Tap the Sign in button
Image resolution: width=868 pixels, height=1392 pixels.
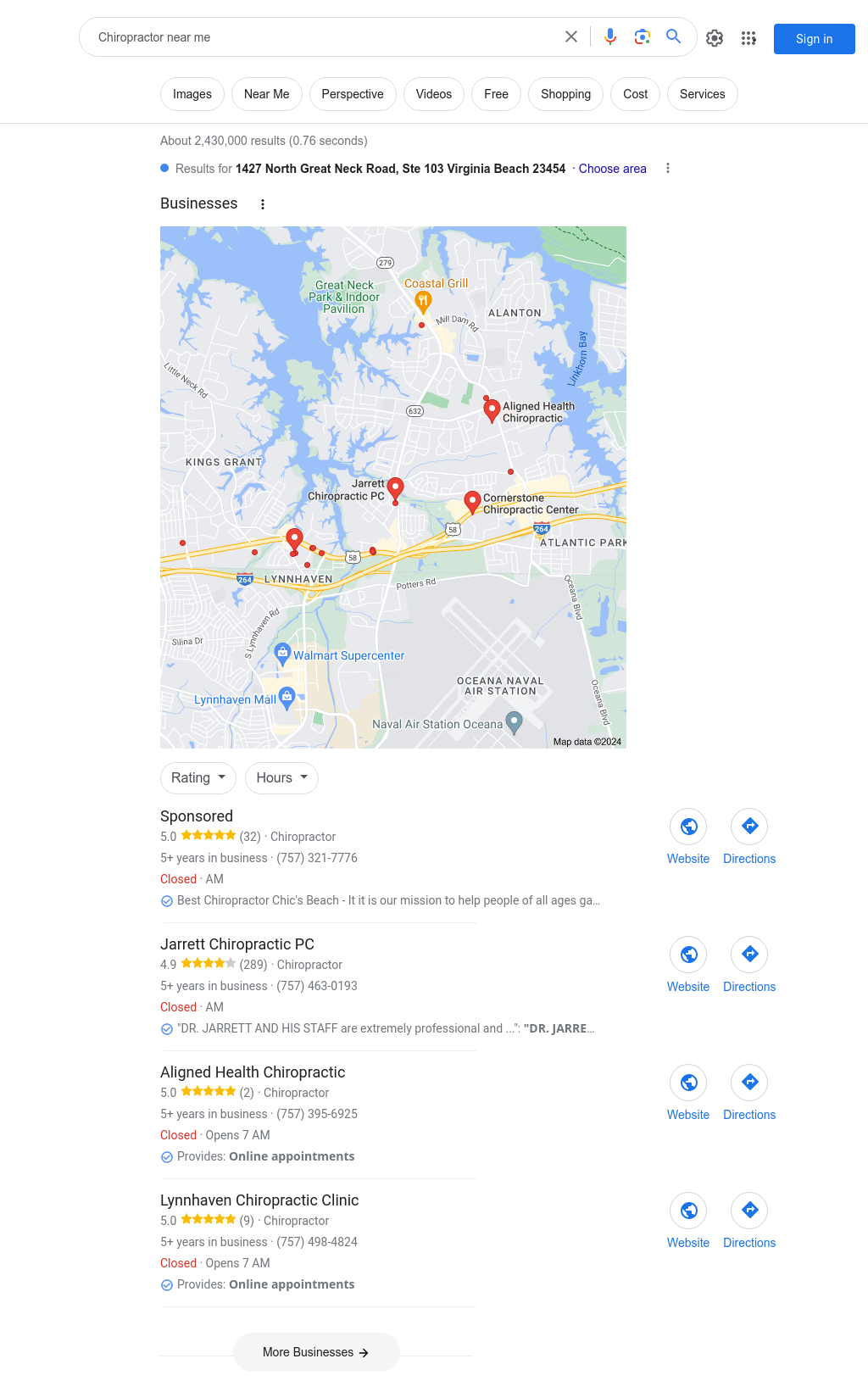(814, 39)
